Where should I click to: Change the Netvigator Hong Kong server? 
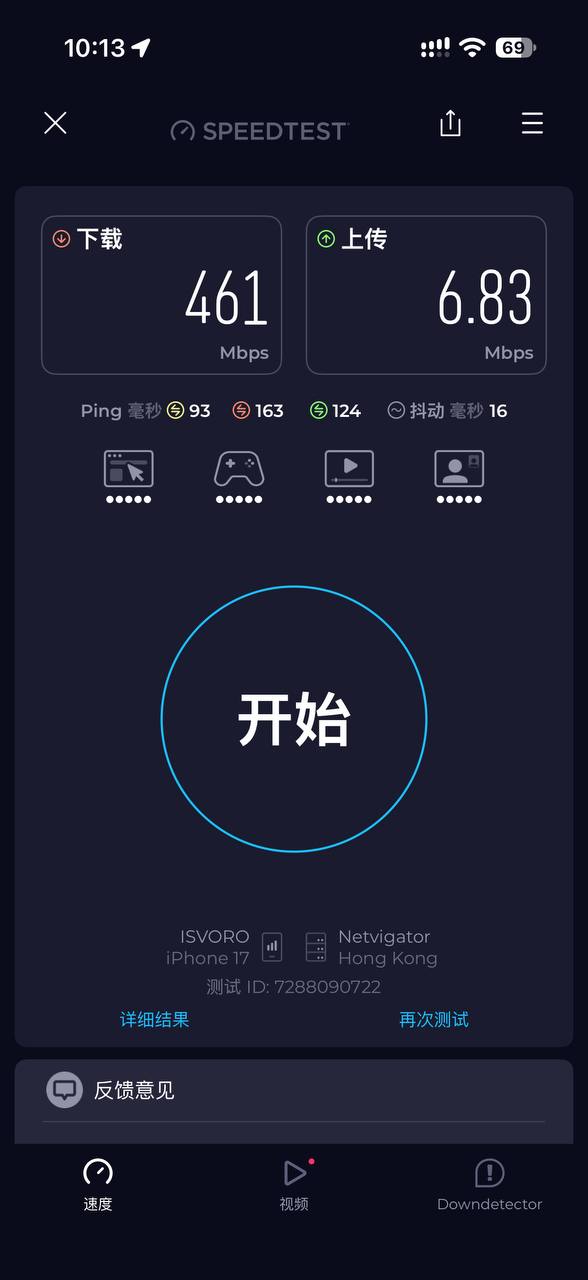[372, 947]
